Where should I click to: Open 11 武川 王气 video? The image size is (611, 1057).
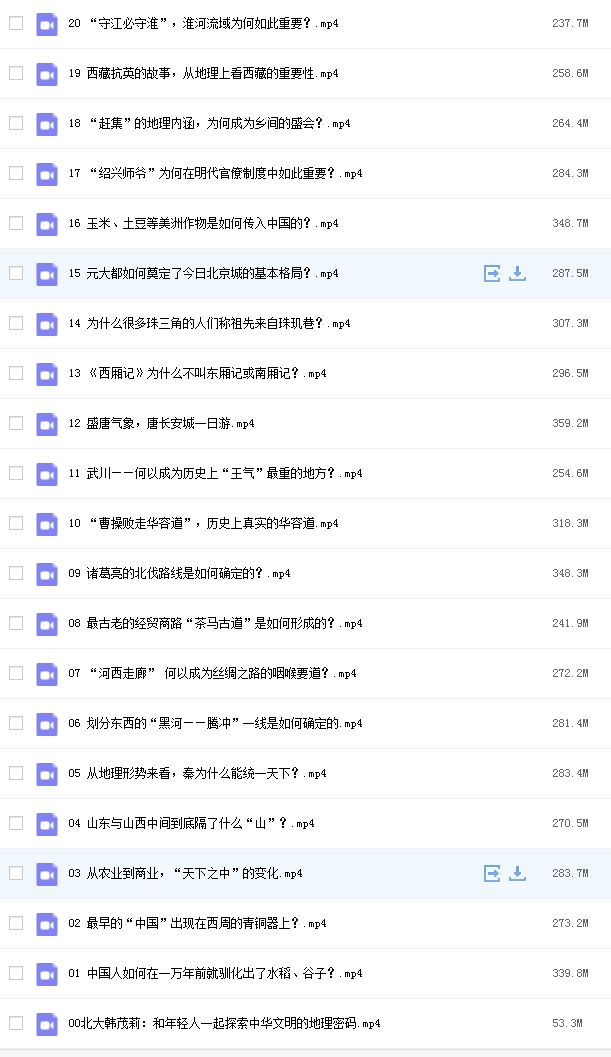pyautogui.click(x=215, y=473)
